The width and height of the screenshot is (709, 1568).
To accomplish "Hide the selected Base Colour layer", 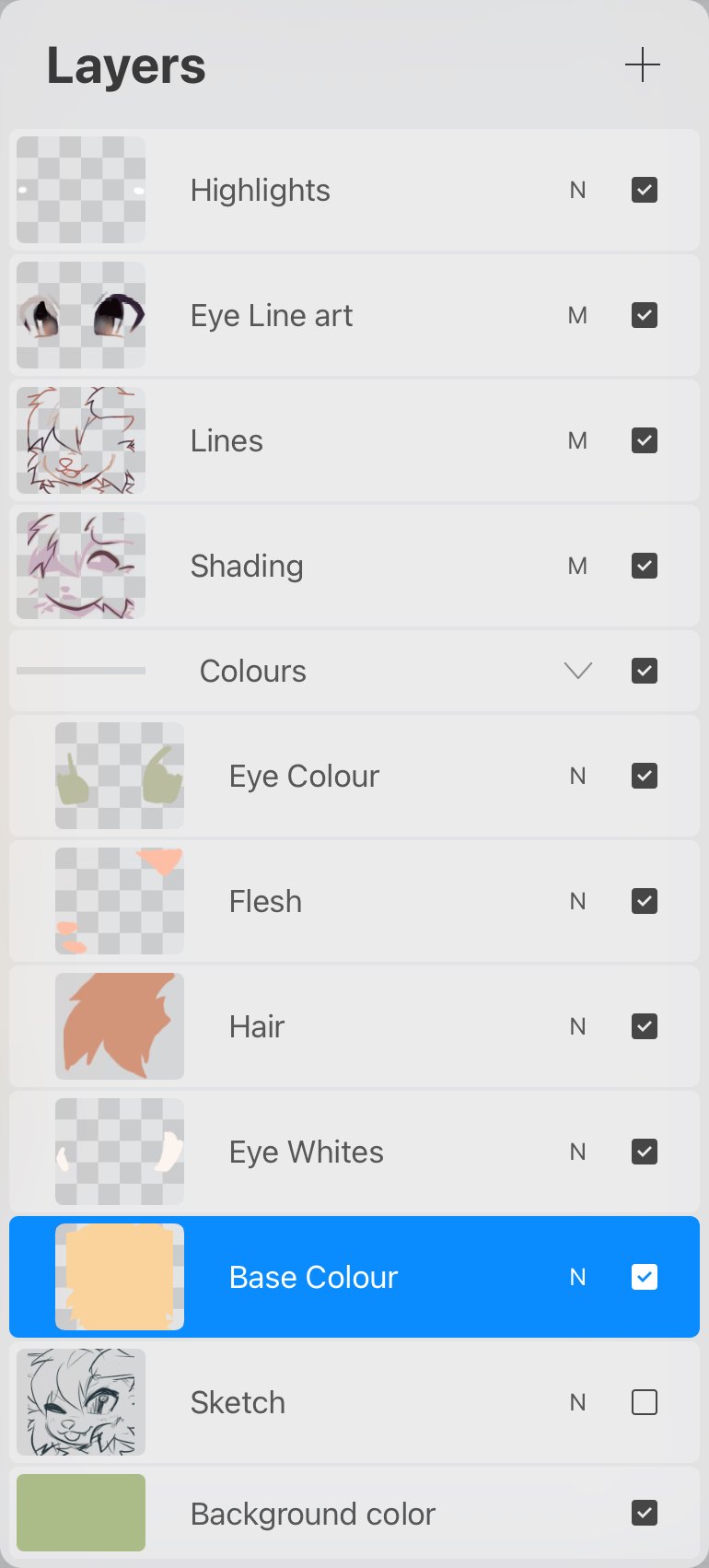I will click(x=644, y=1277).
